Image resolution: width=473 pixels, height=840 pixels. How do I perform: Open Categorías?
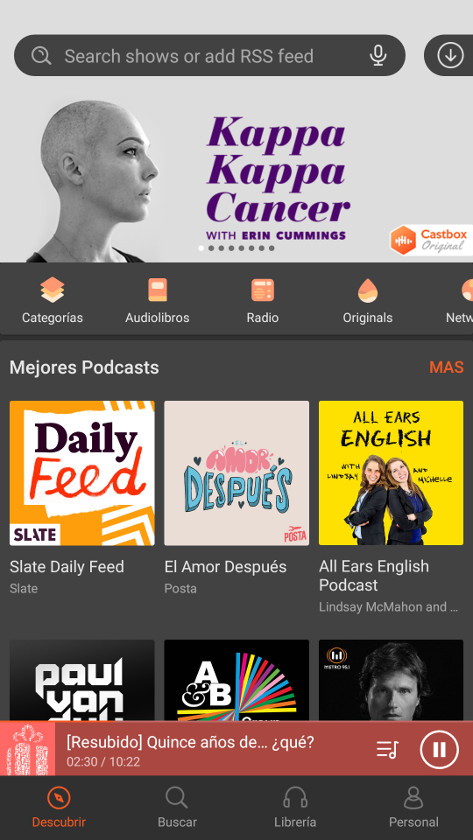click(x=52, y=301)
